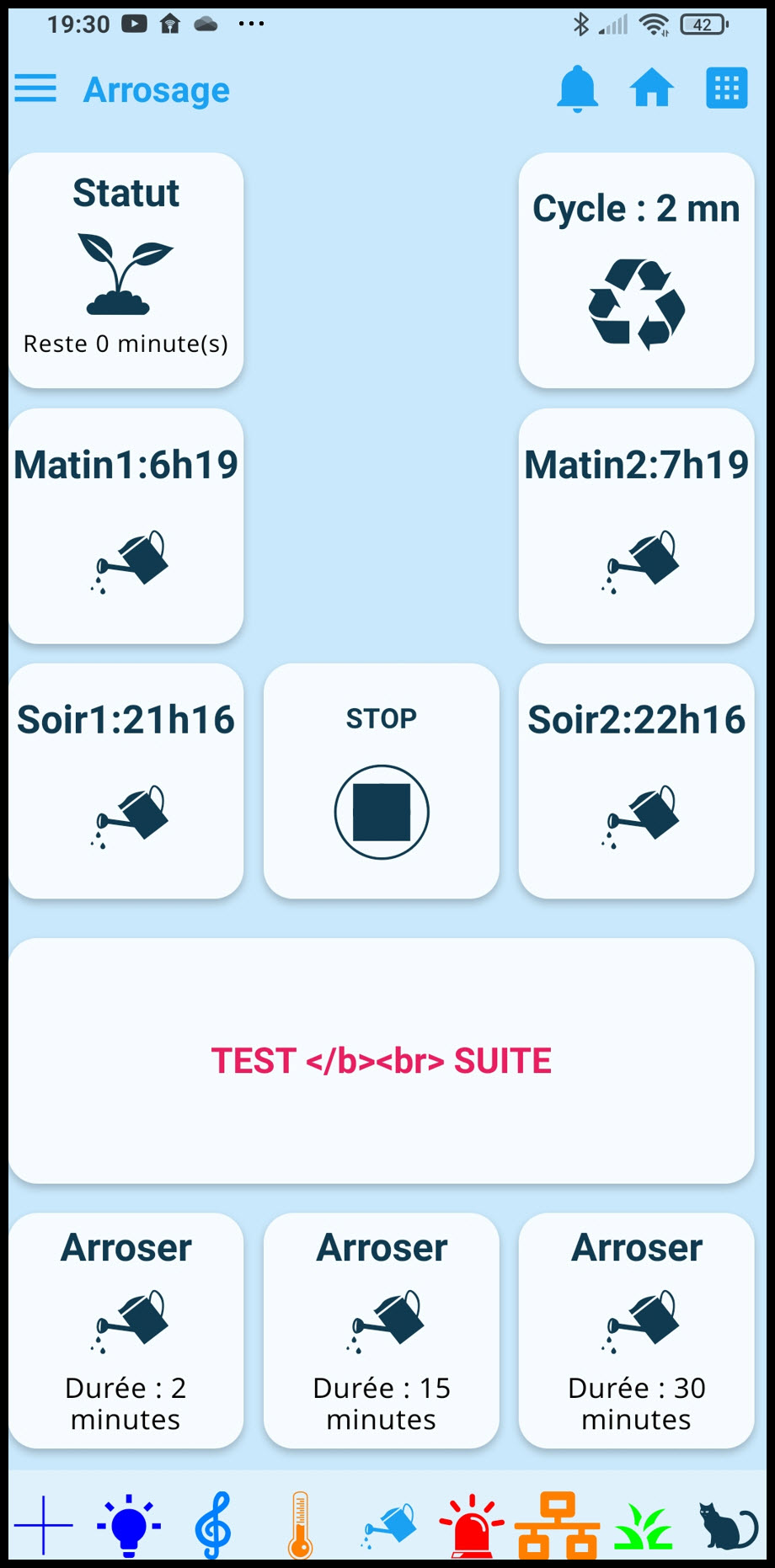
Task: Open the hamburger drawer menu
Action: pyautogui.click(x=35, y=88)
